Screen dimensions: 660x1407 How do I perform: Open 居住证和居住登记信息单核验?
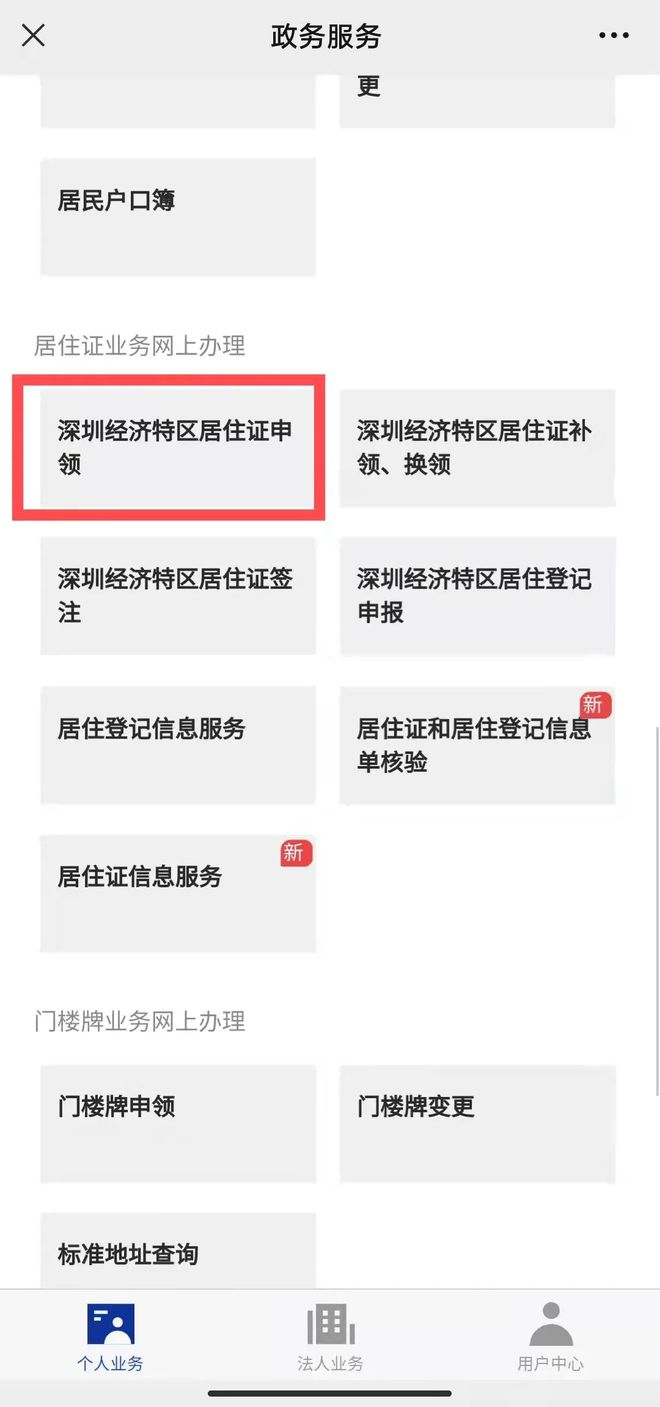[x=477, y=744]
